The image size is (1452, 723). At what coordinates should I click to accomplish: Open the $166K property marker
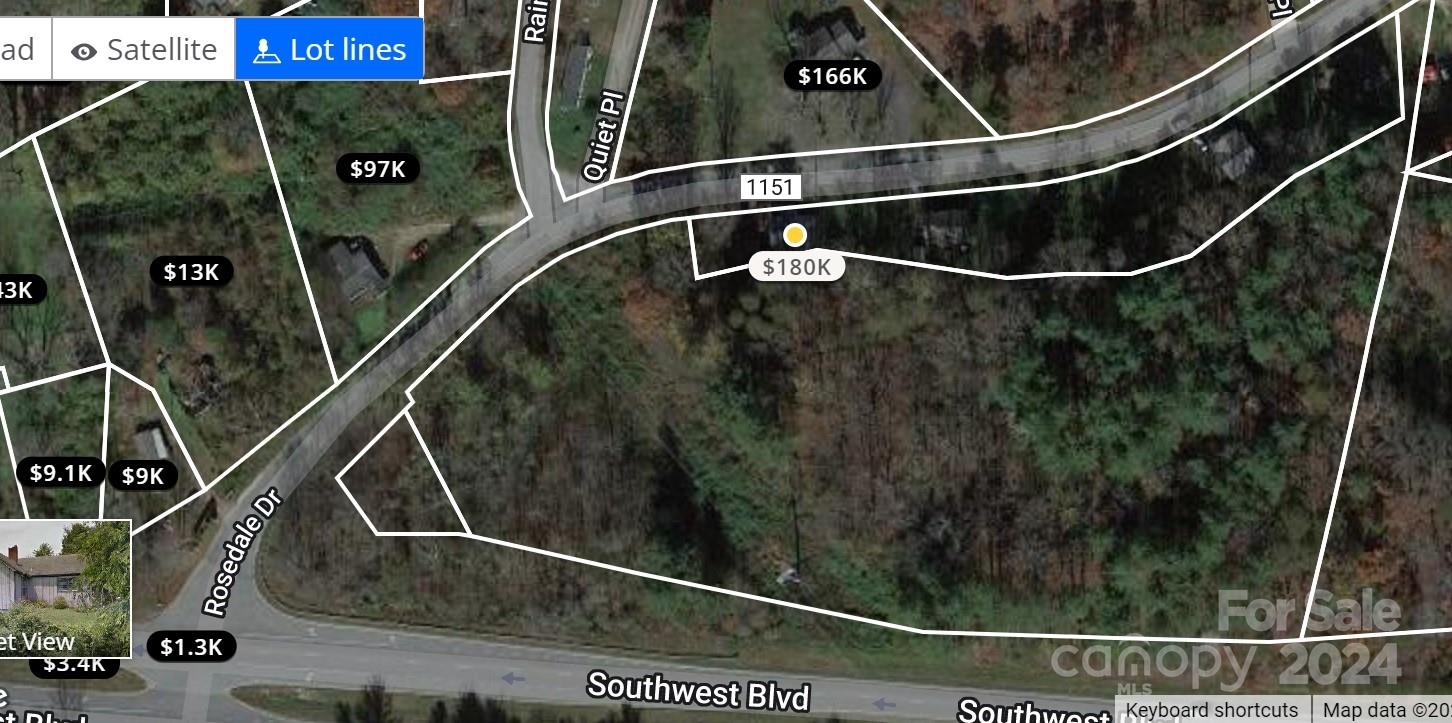tap(832, 76)
